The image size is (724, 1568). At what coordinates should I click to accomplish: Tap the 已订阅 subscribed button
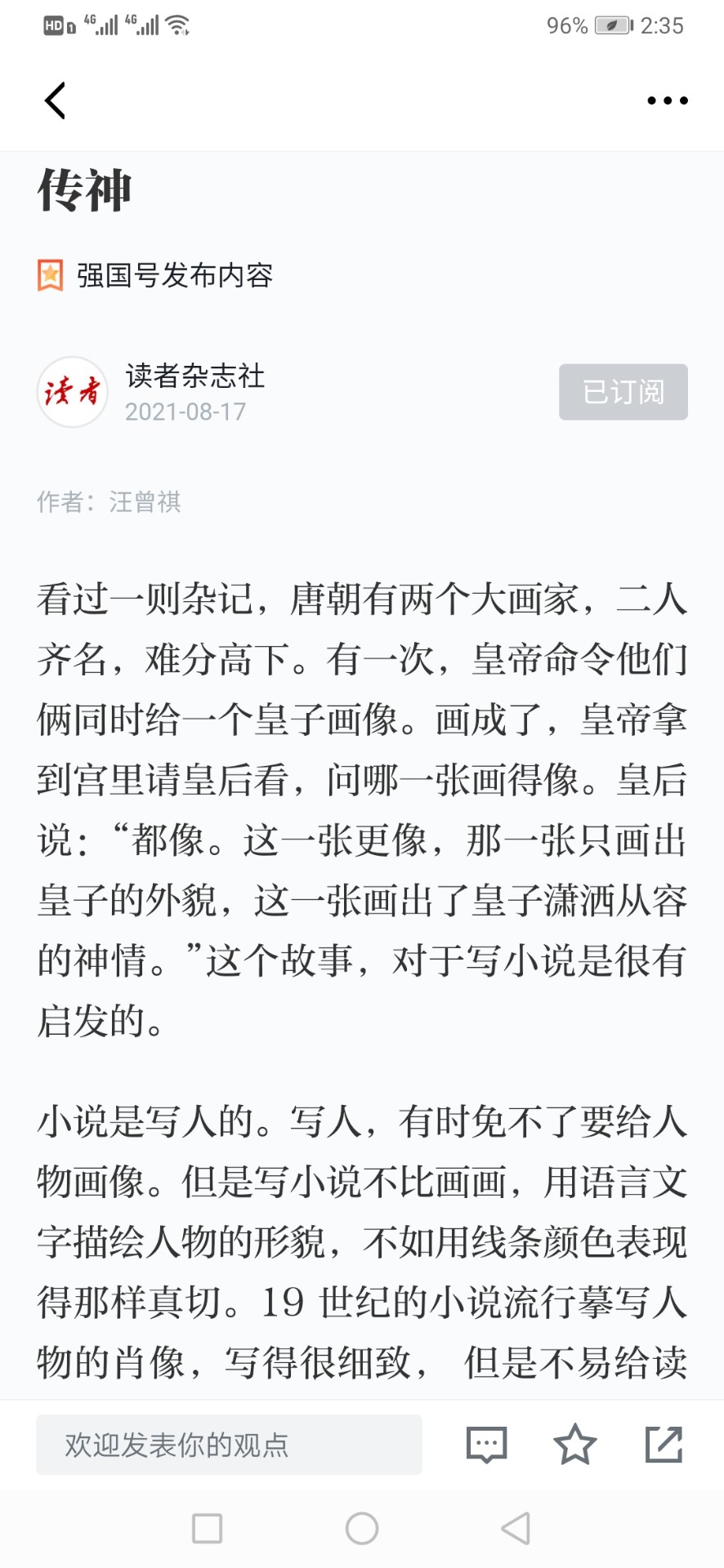623,392
